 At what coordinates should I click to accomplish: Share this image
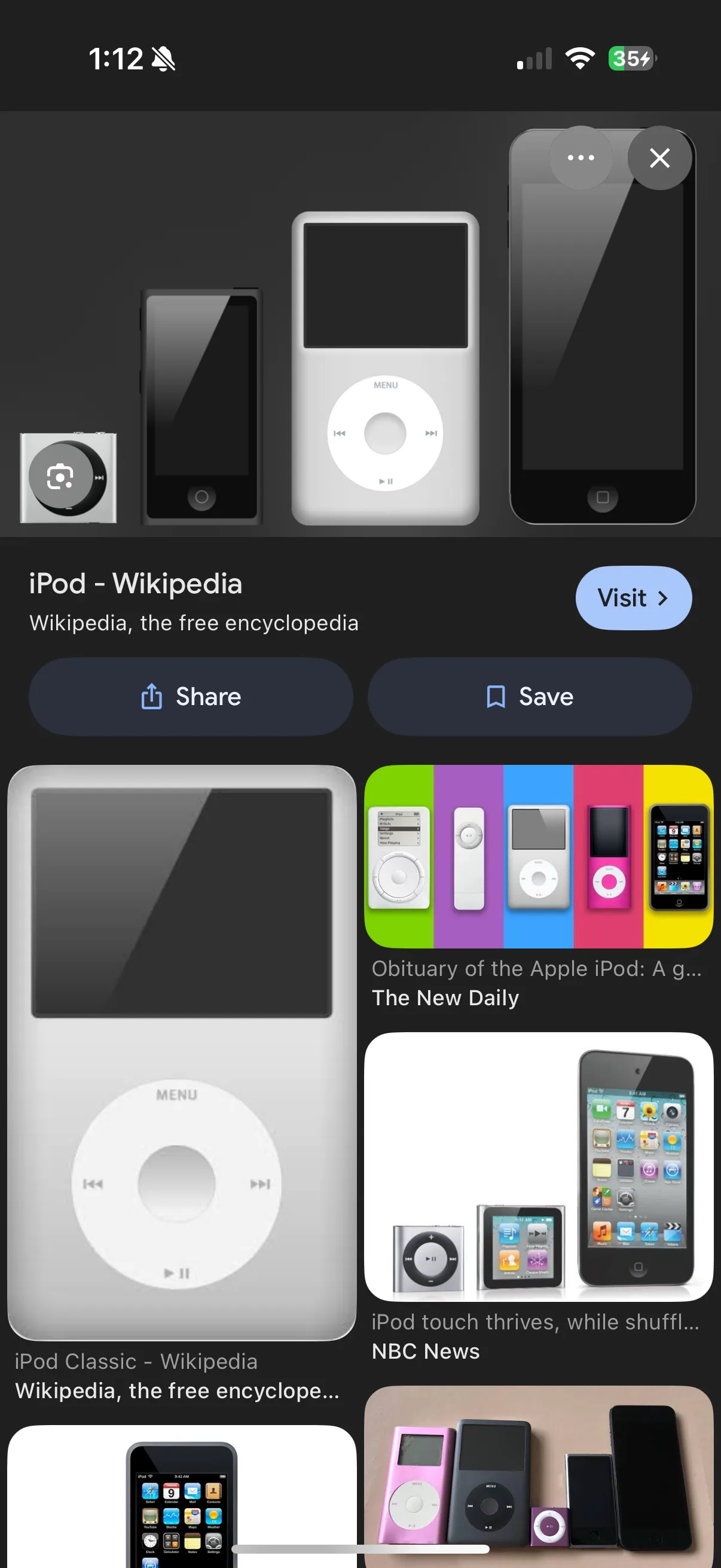coord(191,696)
